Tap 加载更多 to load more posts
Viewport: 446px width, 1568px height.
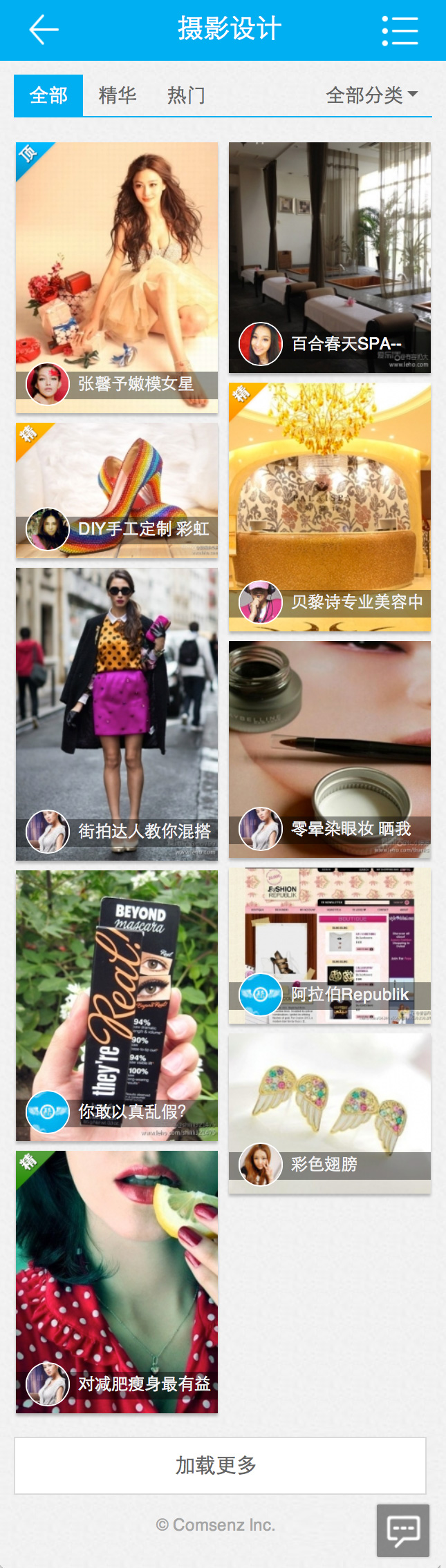(220, 1465)
